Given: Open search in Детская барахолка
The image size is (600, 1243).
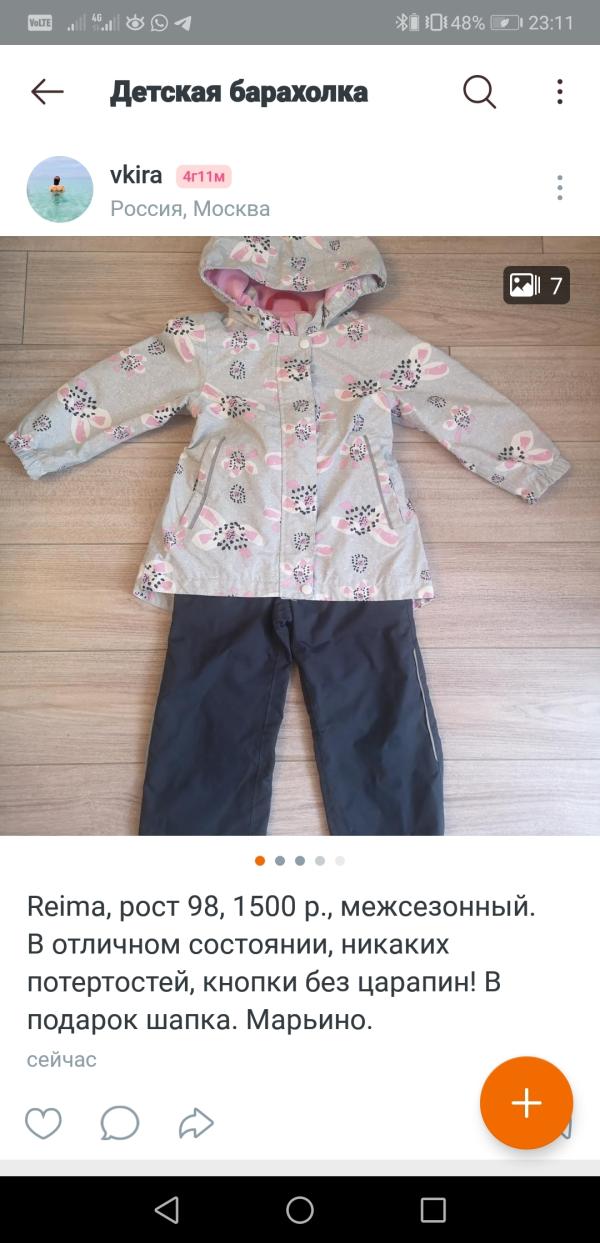Looking at the screenshot, I should (480, 92).
